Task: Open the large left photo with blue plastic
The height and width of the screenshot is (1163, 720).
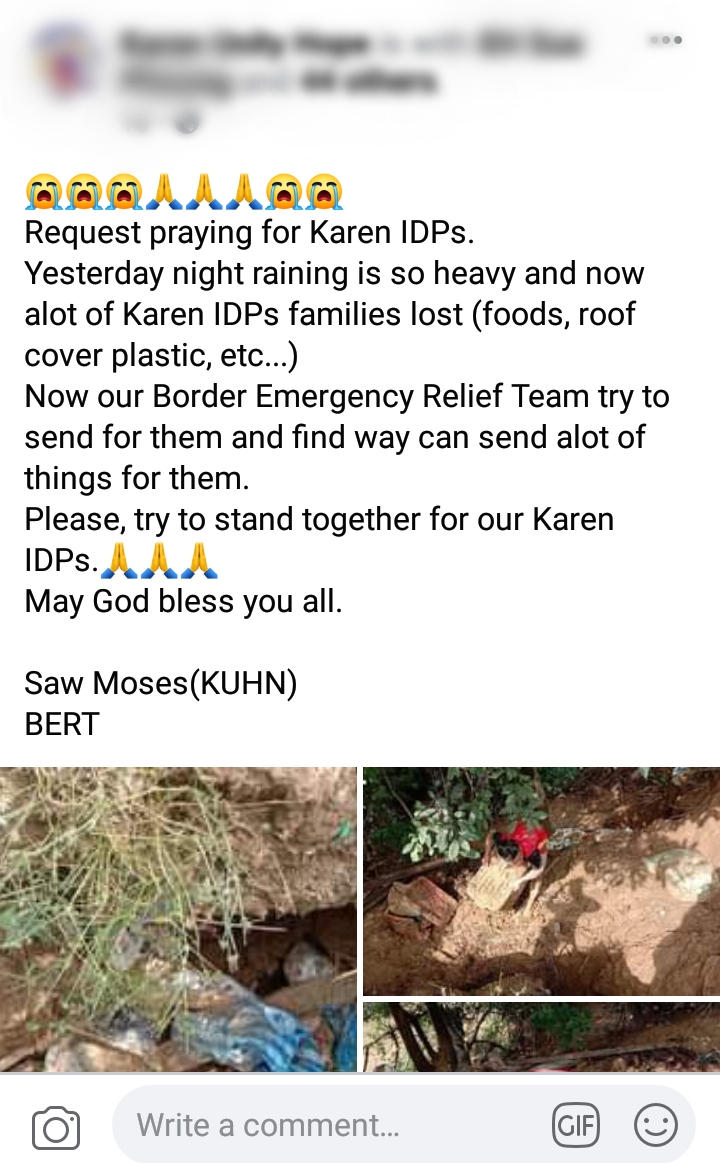Action: (178, 919)
